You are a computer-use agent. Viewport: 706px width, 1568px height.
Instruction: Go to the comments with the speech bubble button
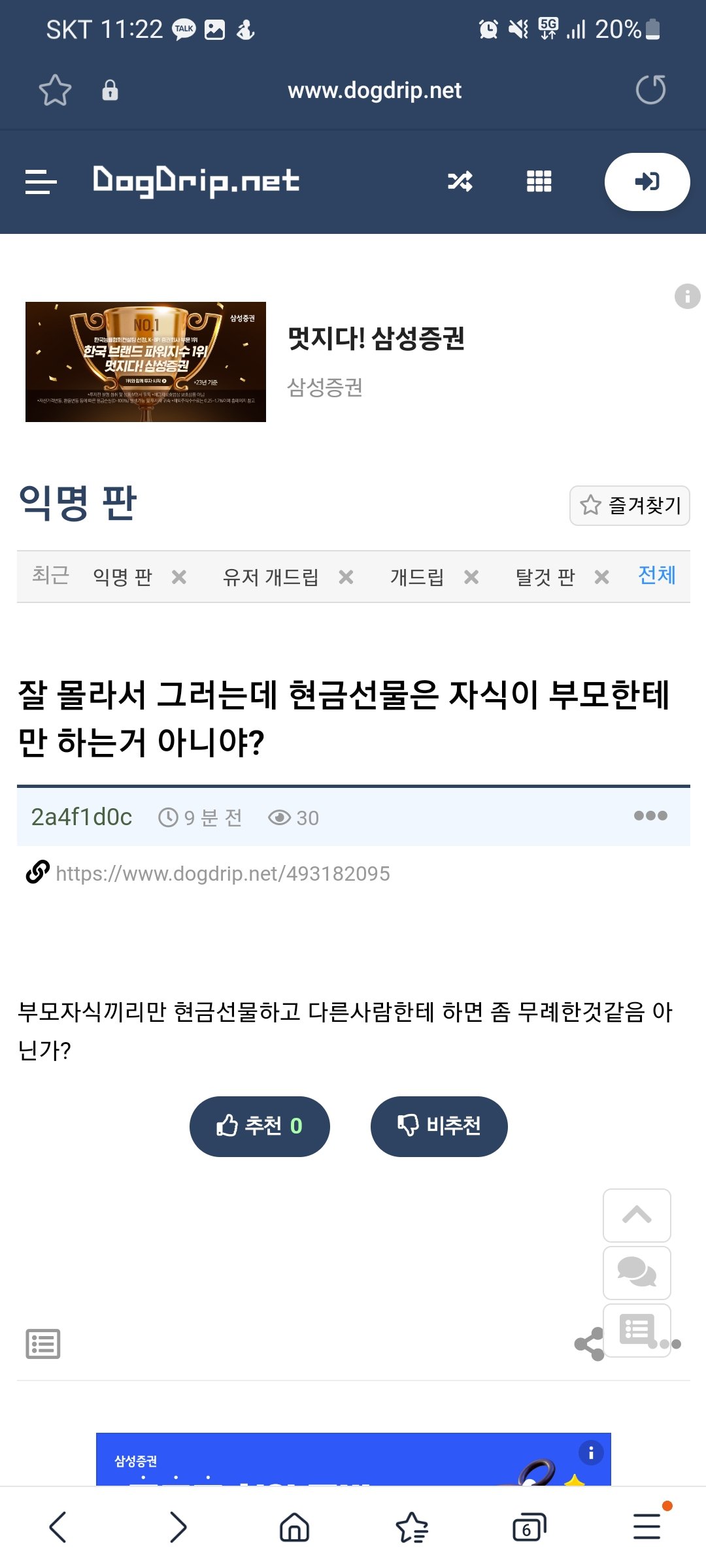(637, 1272)
